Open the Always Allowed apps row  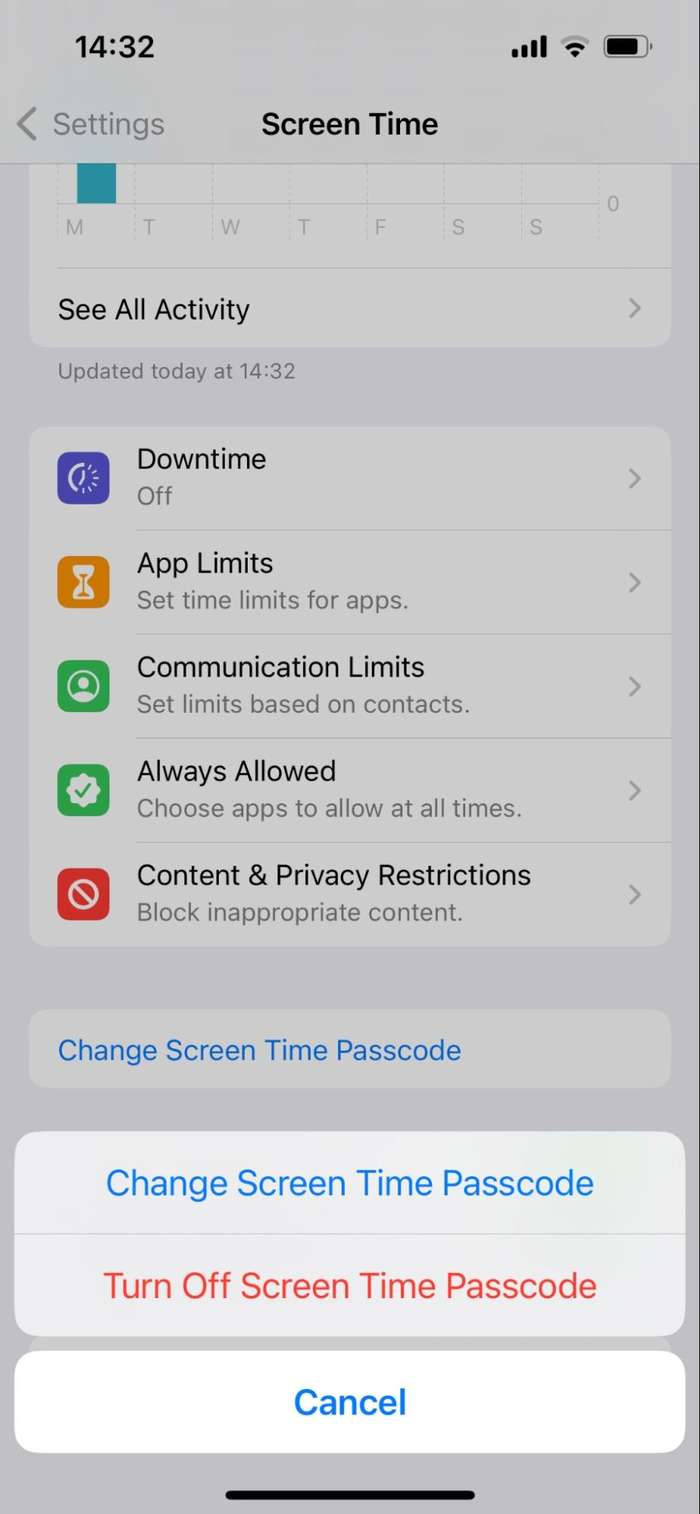350,789
